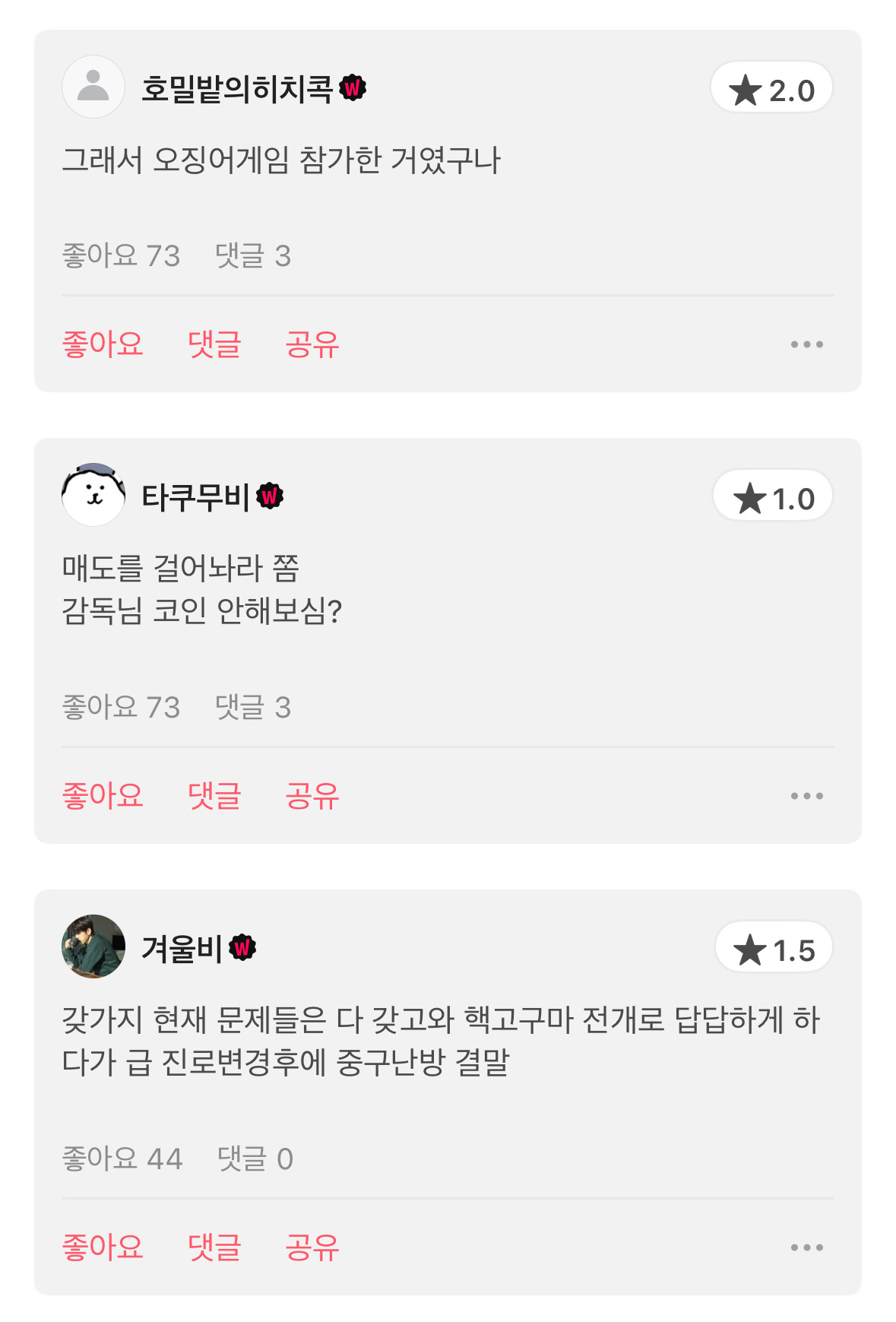Open the review about 오징어게임 참가
This screenshot has width=896, height=1322.
(281, 160)
